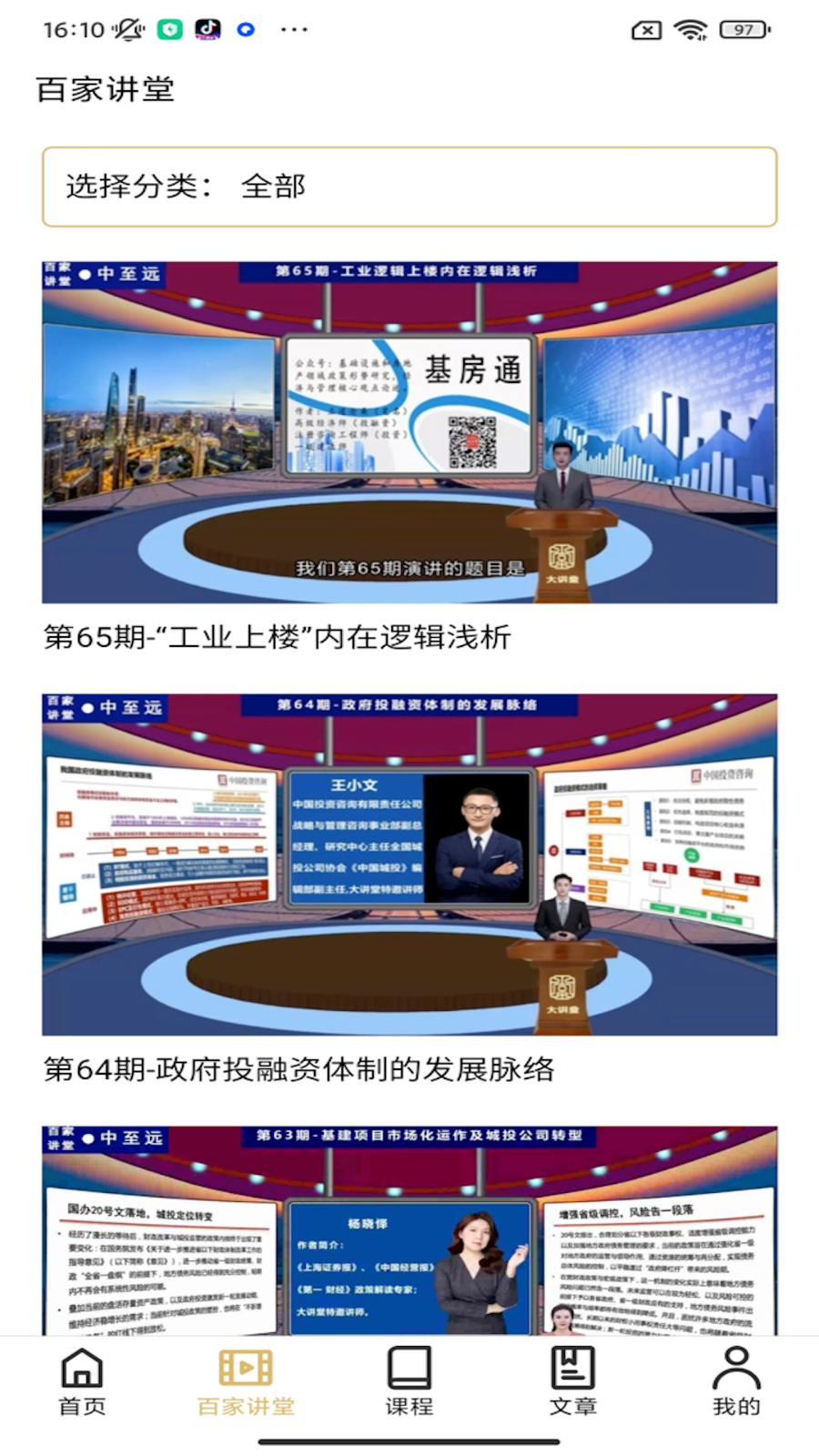Open 第64期 政府投融资体制的发展脉络 lecture
Image resolution: width=819 pixels, height=1456 pixels.
pos(302,1070)
